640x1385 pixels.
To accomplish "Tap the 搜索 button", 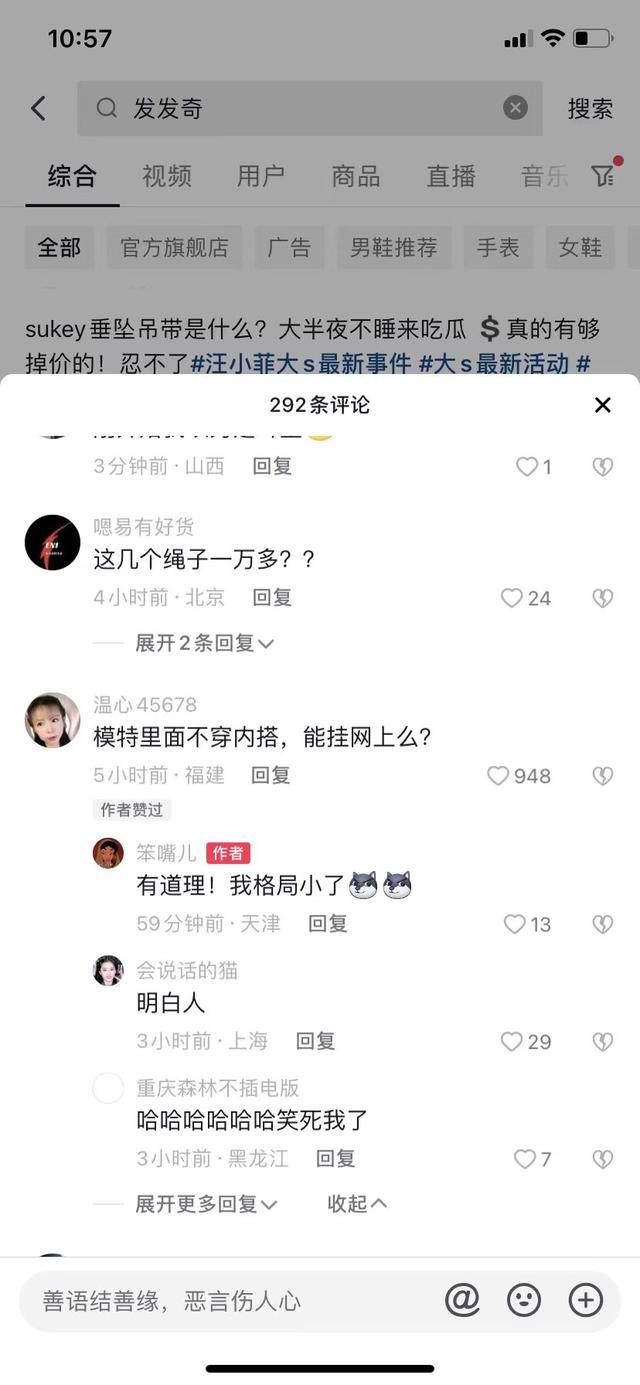I will click(x=590, y=108).
